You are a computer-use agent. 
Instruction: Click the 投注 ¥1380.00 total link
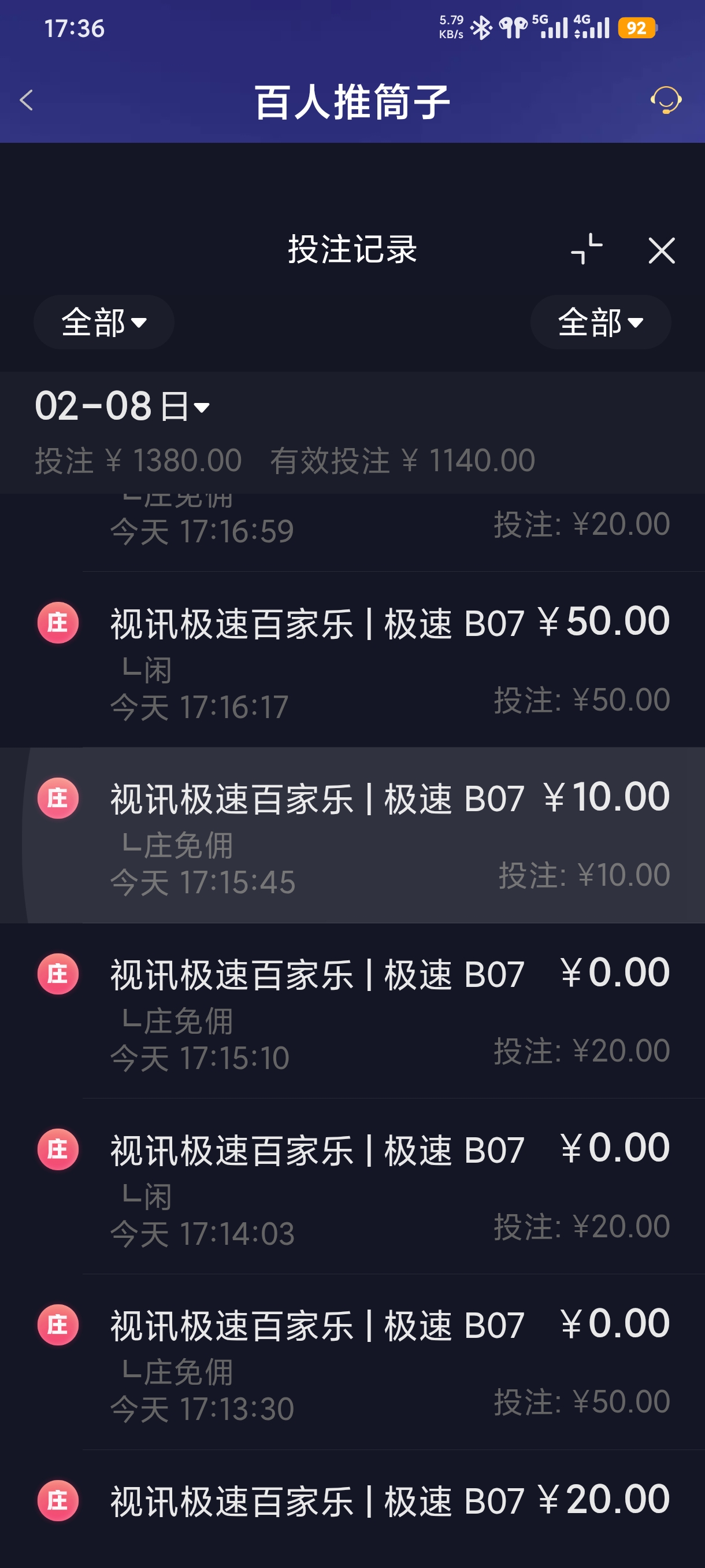point(136,461)
